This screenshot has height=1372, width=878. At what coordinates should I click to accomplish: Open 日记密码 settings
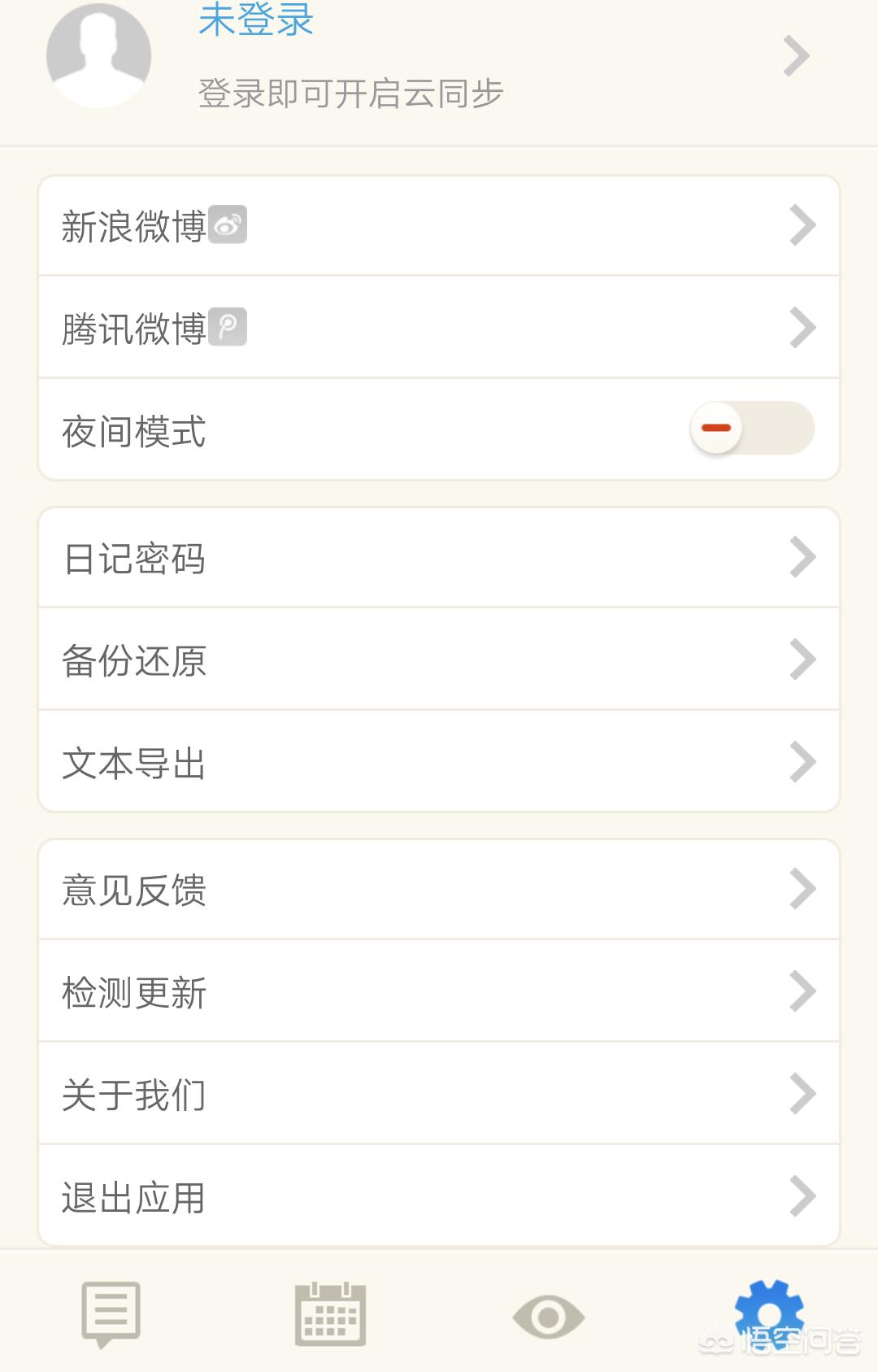(439, 558)
